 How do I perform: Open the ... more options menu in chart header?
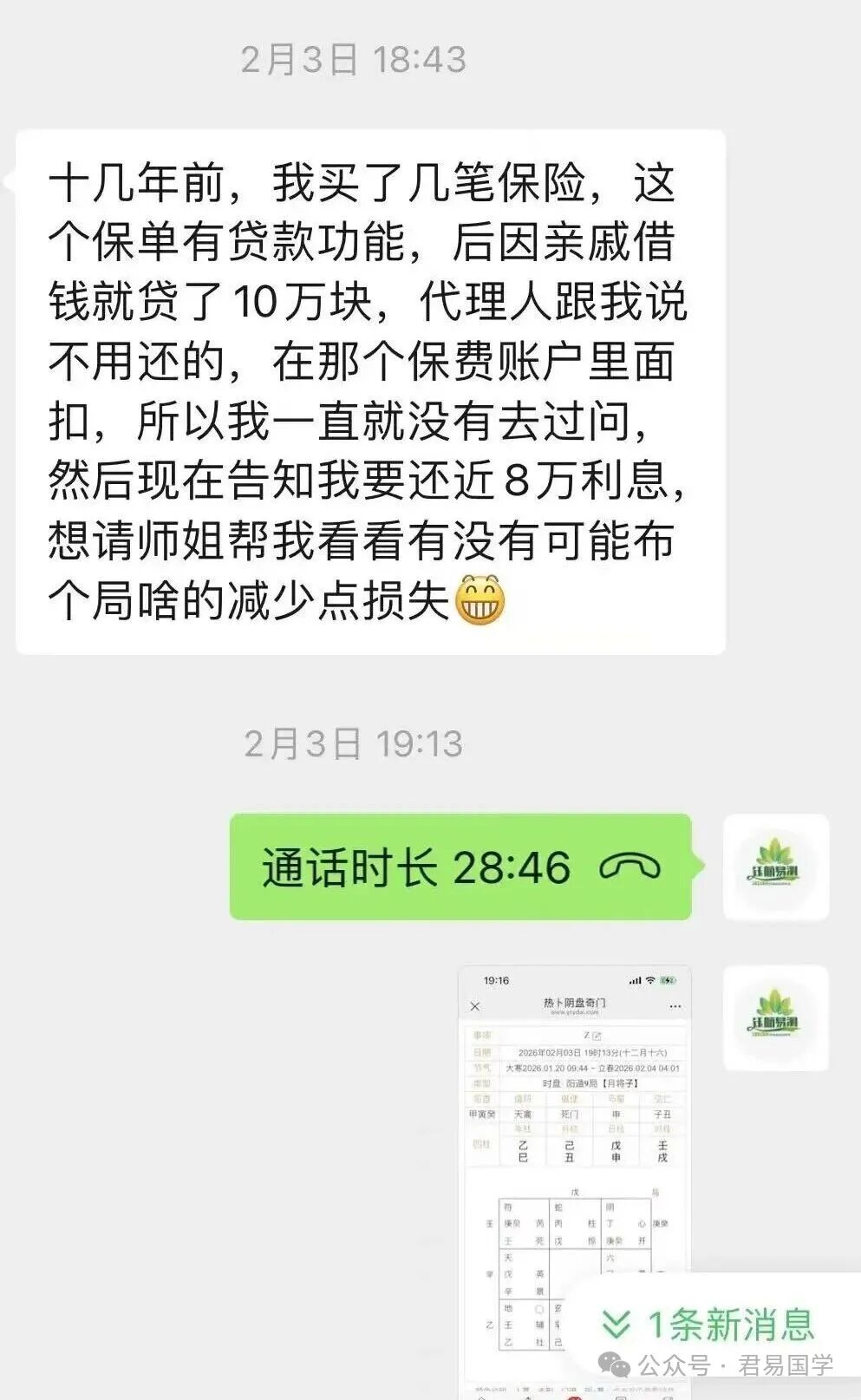pos(674,1006)
